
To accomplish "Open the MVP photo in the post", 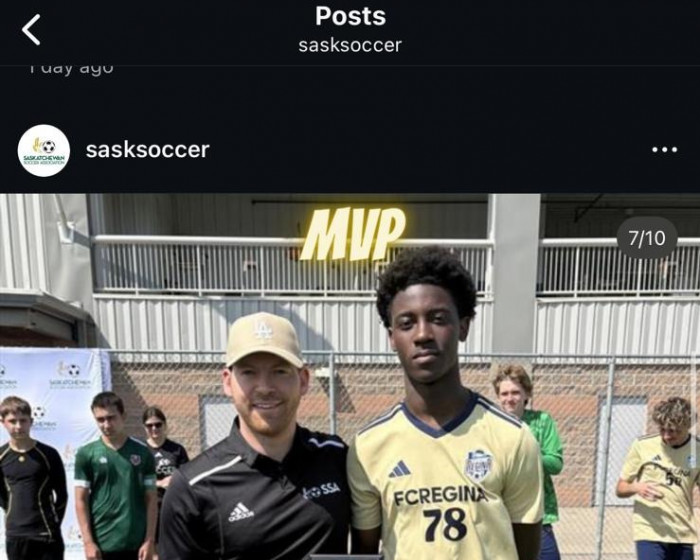I will pyautogui.click(x=350, y=400).
